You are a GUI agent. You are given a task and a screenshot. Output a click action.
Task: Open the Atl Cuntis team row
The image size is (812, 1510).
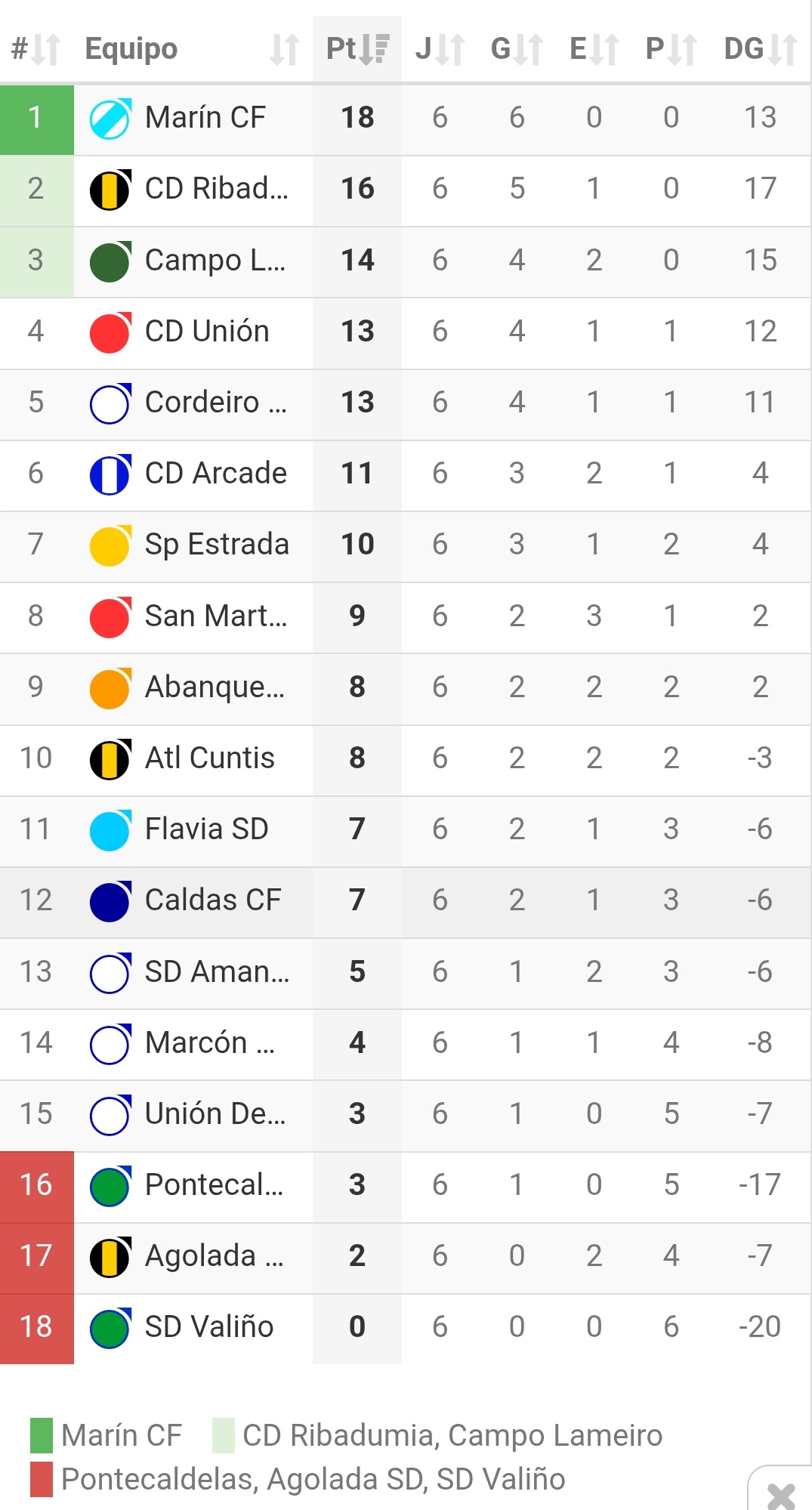[209, 758]
